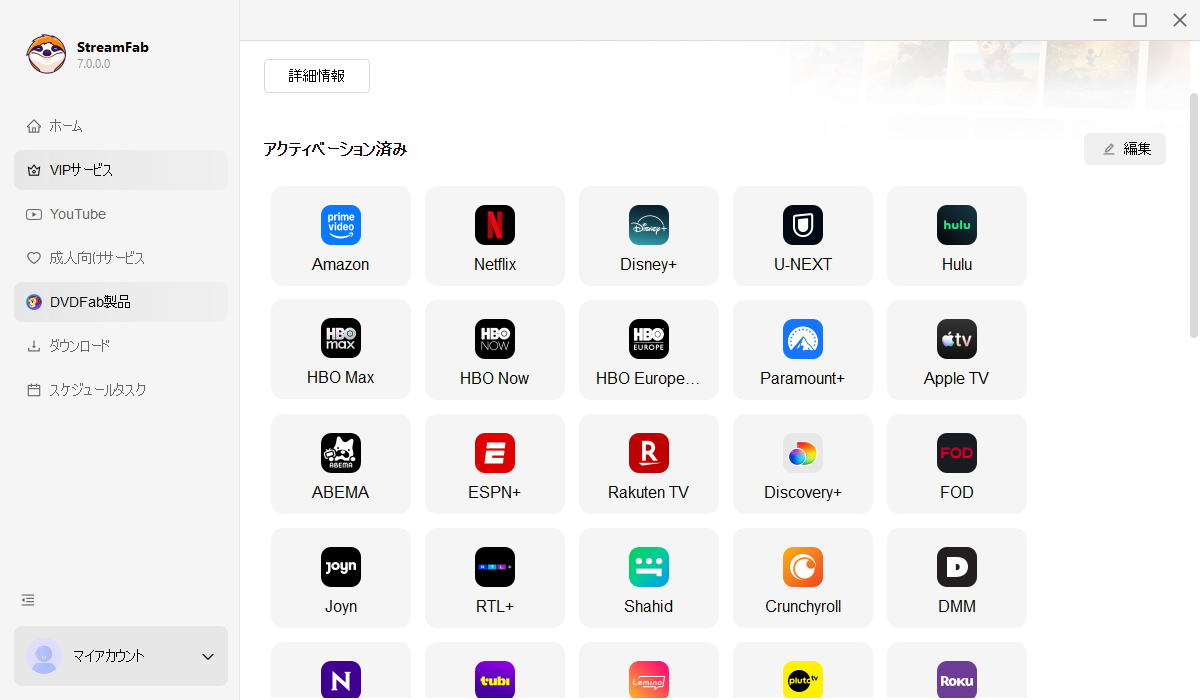Switch to DVDFab製品
Screen dimensions: 1200x700
coord(90,302)
